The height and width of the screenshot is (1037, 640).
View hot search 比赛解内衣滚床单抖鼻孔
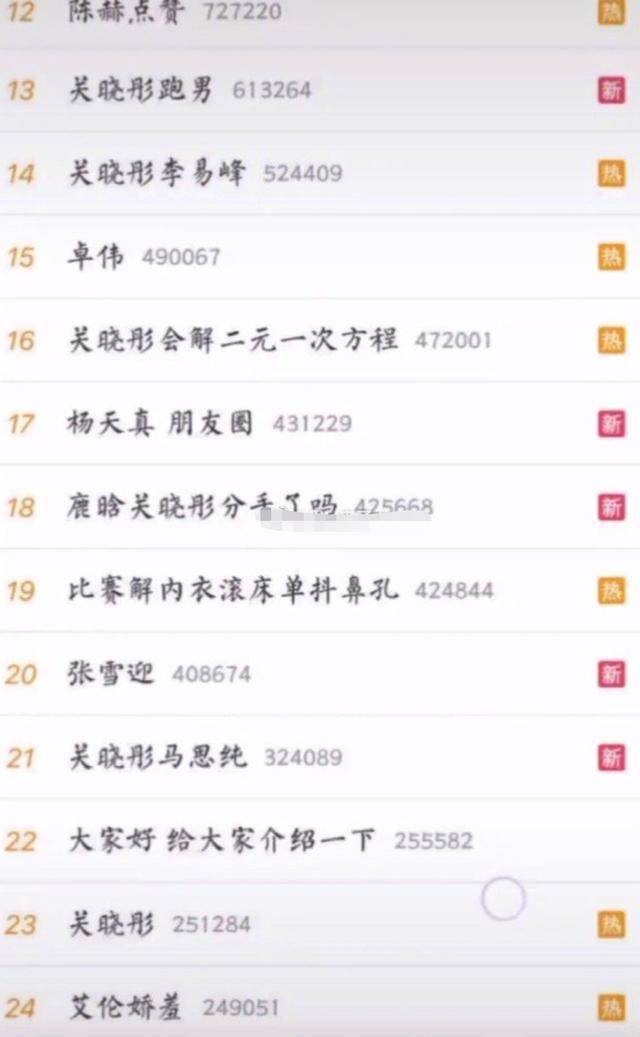[233, 590]
